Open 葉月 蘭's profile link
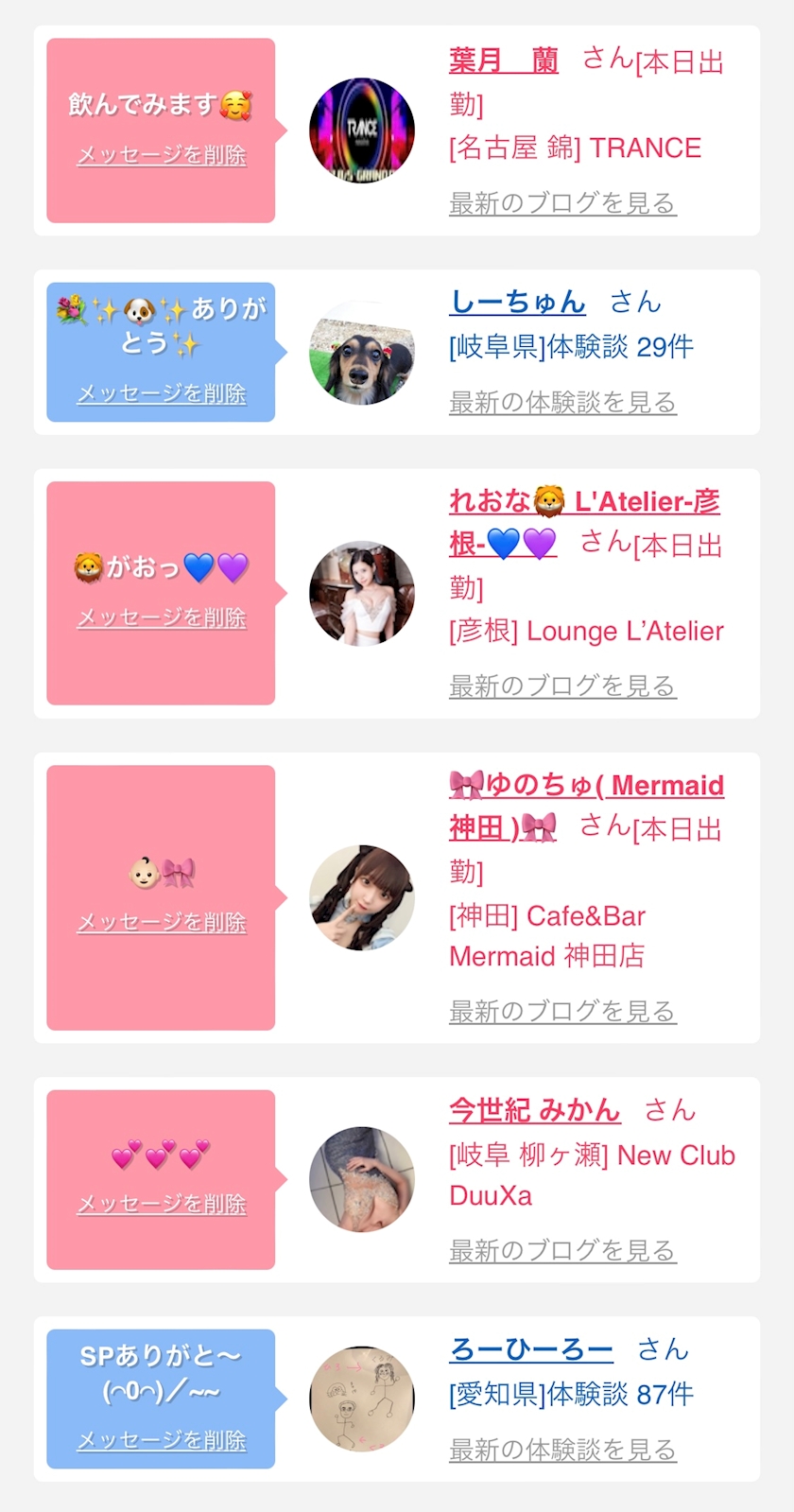The height and width of the screenshot is (1512, 794). pos(503,61)
